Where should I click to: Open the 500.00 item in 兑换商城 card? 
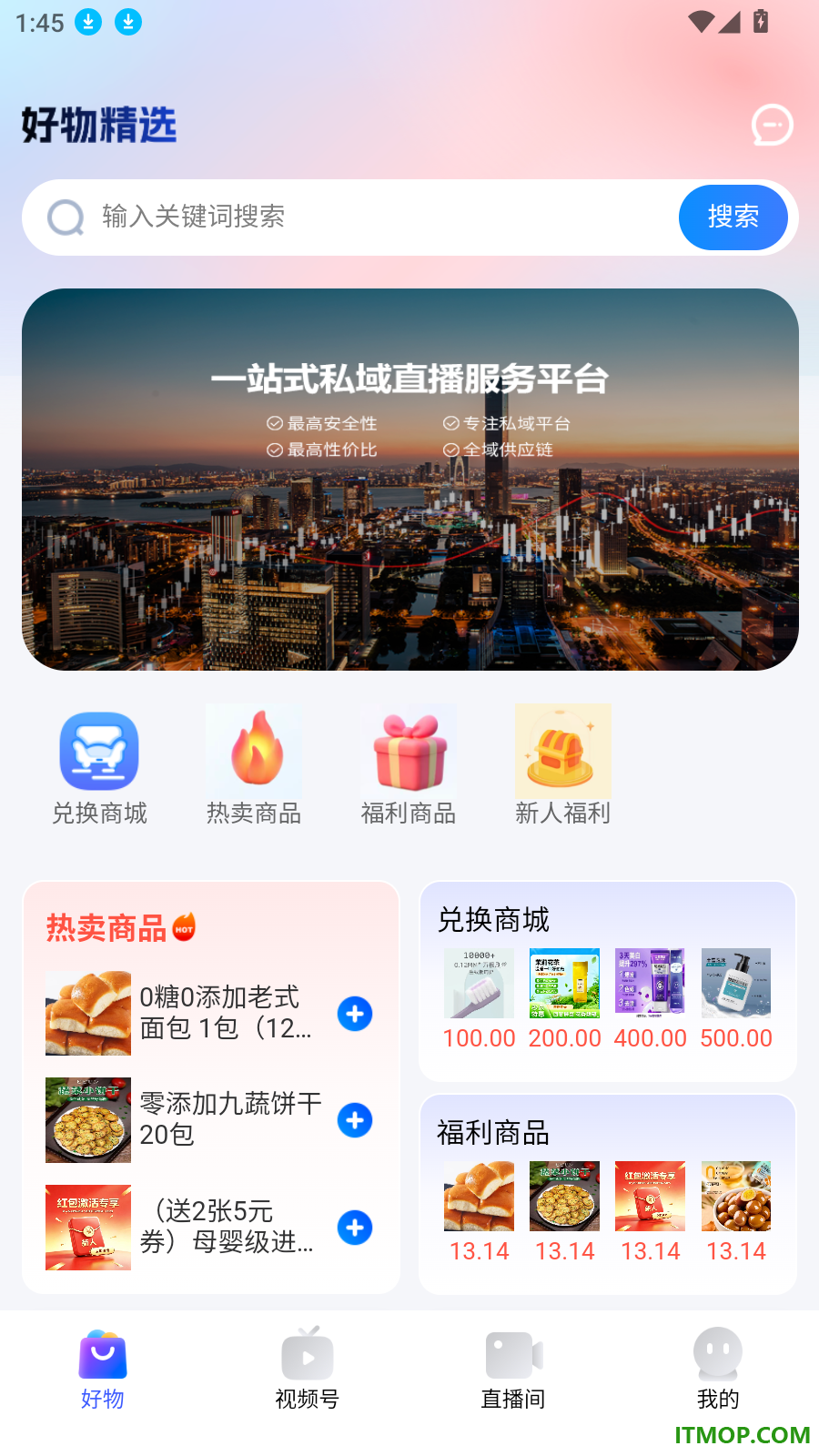(736, 999)
